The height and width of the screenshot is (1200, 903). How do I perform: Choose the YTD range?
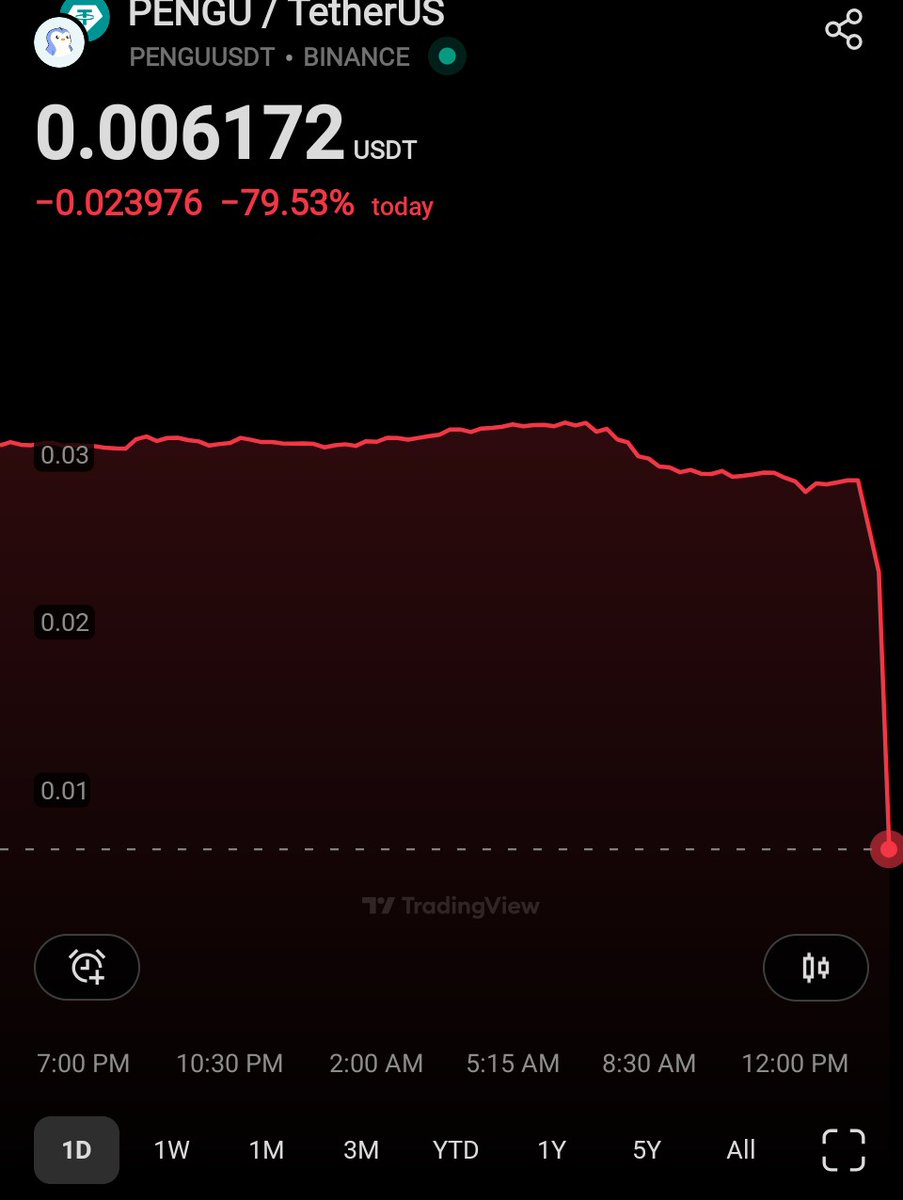click(456, 1149)
